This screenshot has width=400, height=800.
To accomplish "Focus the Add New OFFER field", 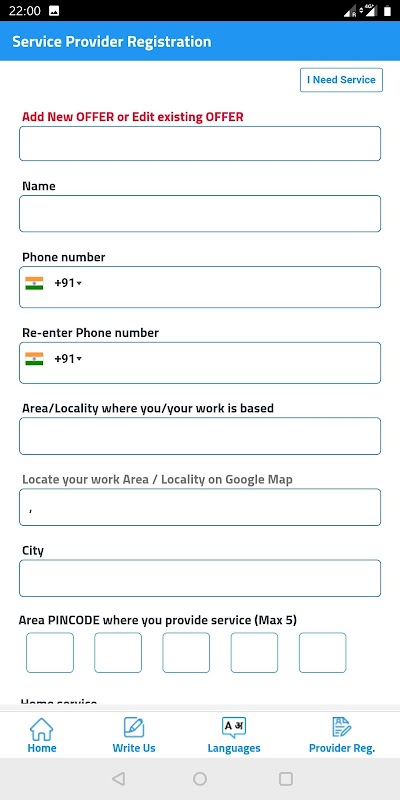I will [x=200, y=143].
